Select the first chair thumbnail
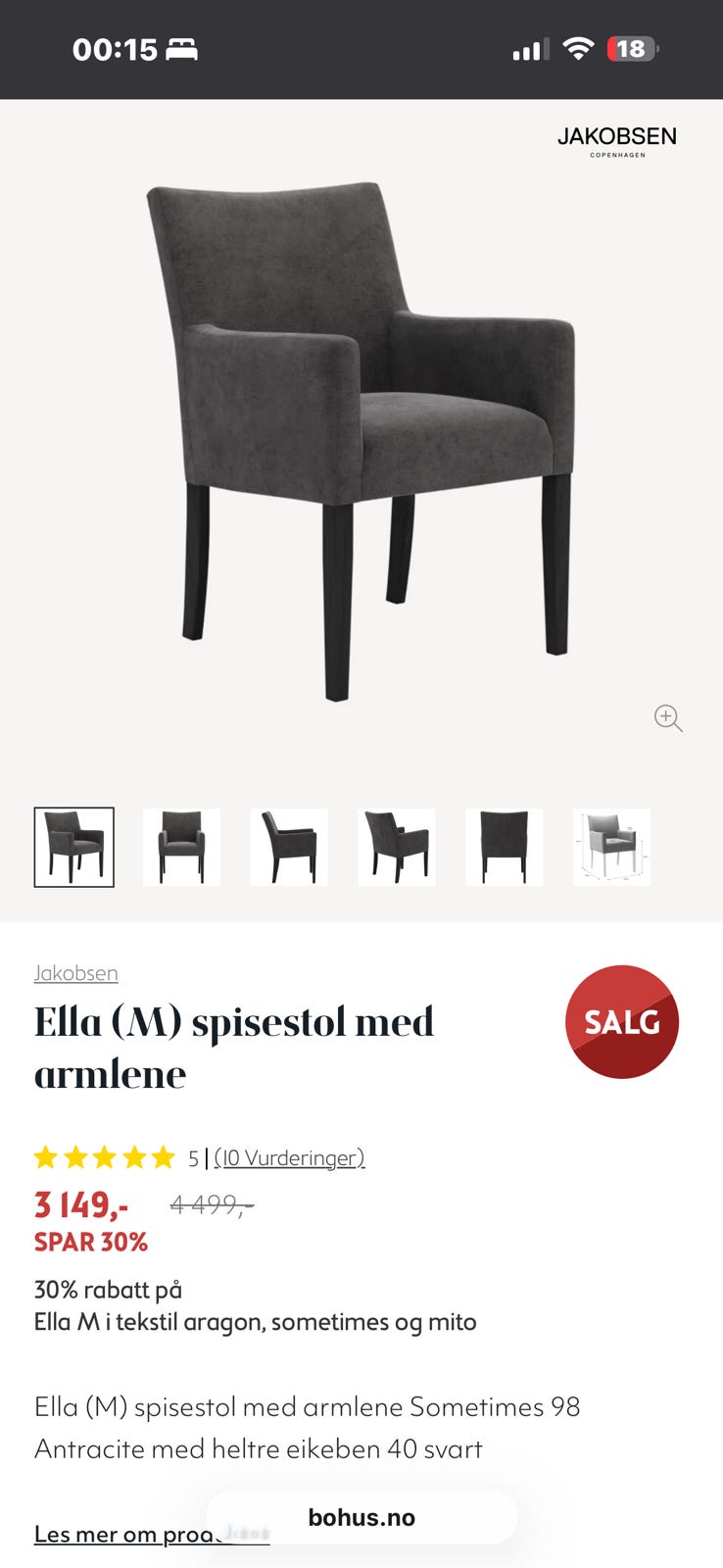This screenshot has width=723, height=1568. [74, 848]
